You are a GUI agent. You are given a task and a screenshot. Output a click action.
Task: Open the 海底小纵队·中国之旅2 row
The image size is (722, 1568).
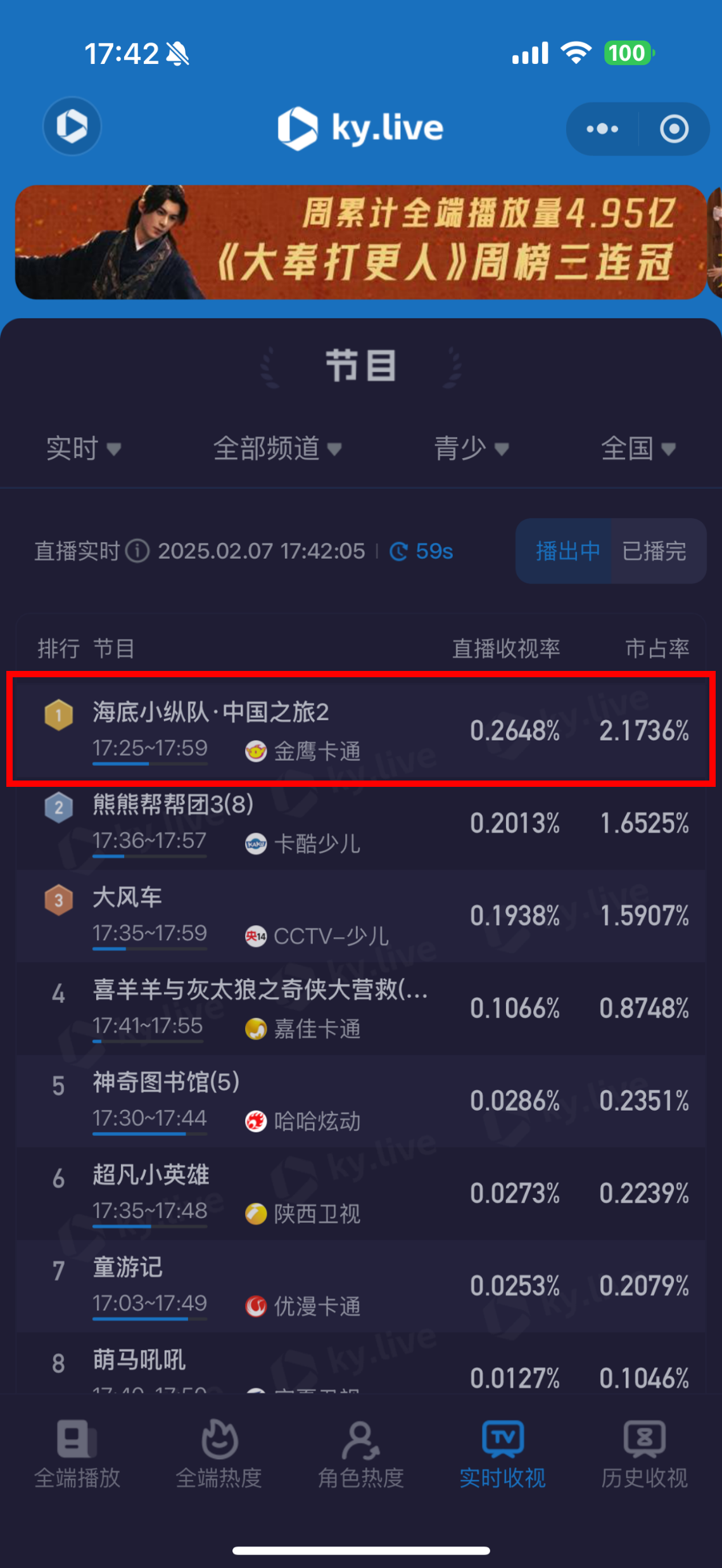tap(360, 730)
